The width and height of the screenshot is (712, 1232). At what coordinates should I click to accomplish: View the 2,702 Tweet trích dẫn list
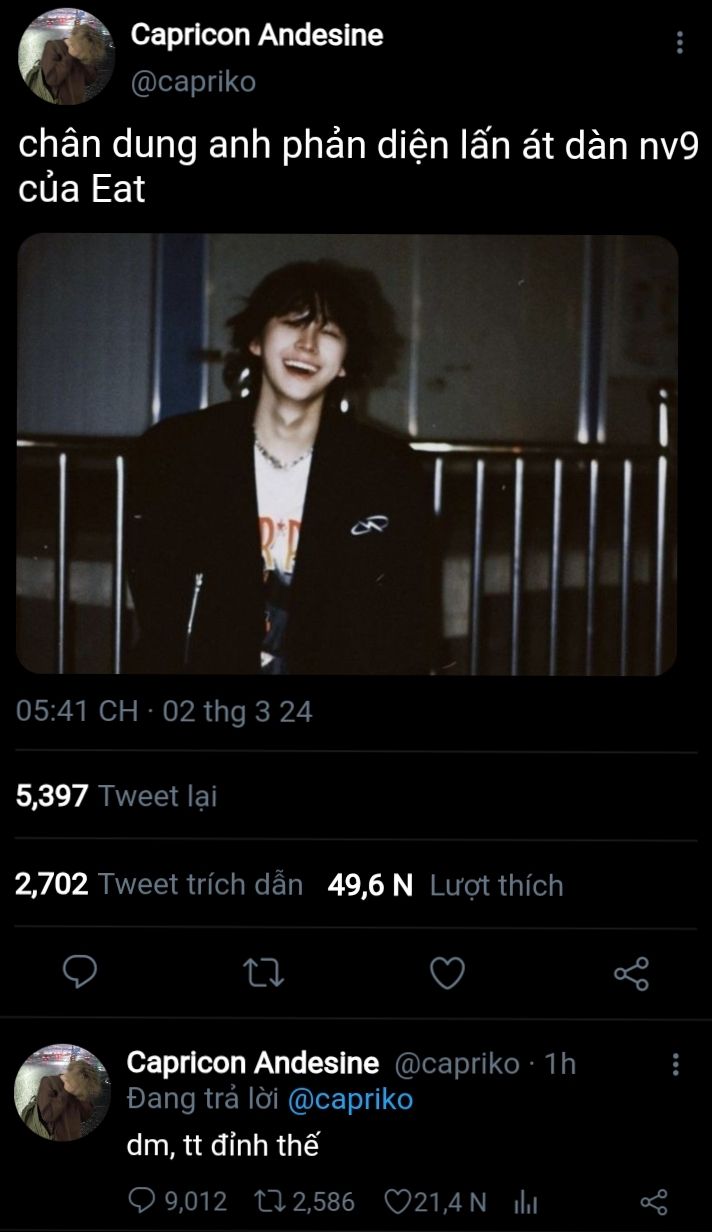(x=159, y=884)
